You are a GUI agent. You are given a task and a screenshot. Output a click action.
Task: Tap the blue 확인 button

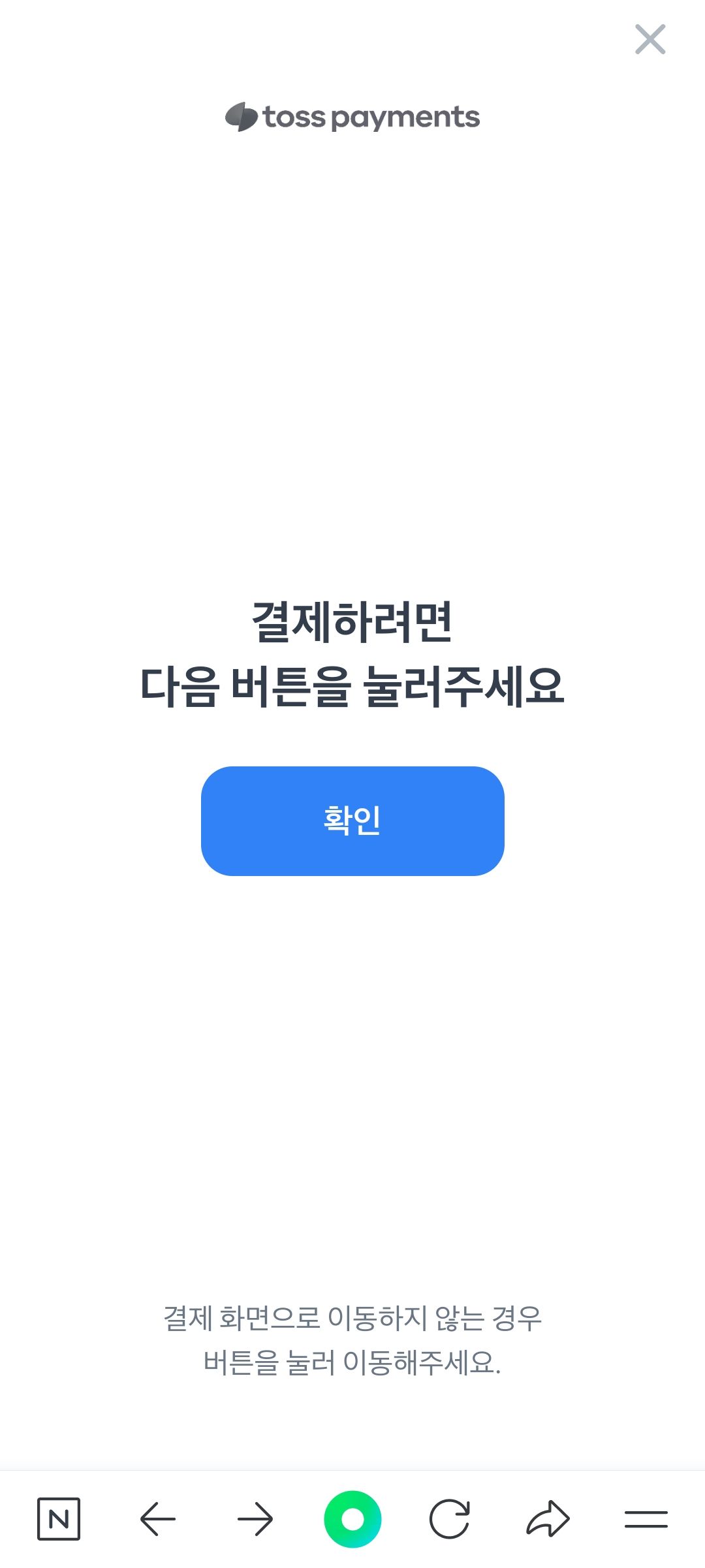coord(352,821)
